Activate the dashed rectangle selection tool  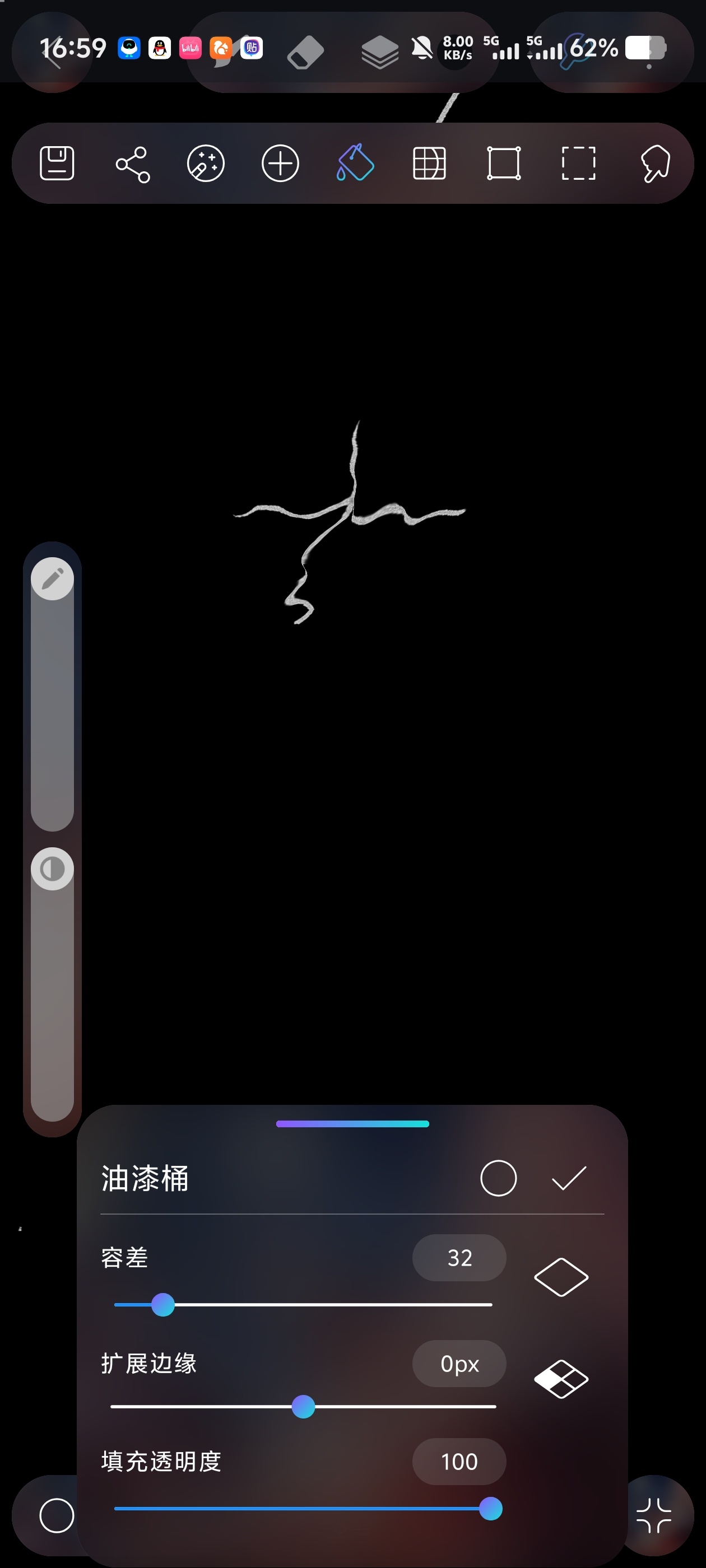click(578, 163)
